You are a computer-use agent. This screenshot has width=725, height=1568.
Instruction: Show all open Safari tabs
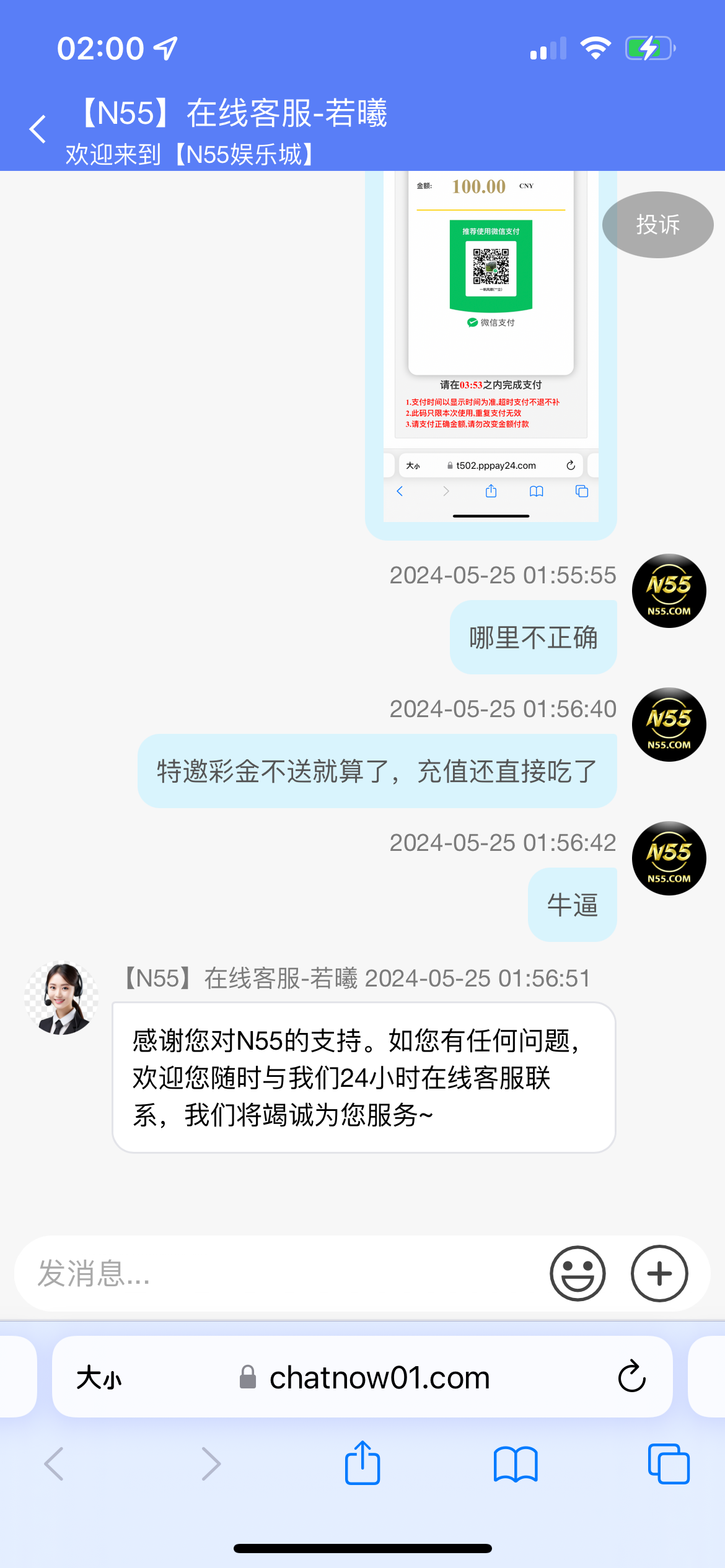pos(668,1465)
